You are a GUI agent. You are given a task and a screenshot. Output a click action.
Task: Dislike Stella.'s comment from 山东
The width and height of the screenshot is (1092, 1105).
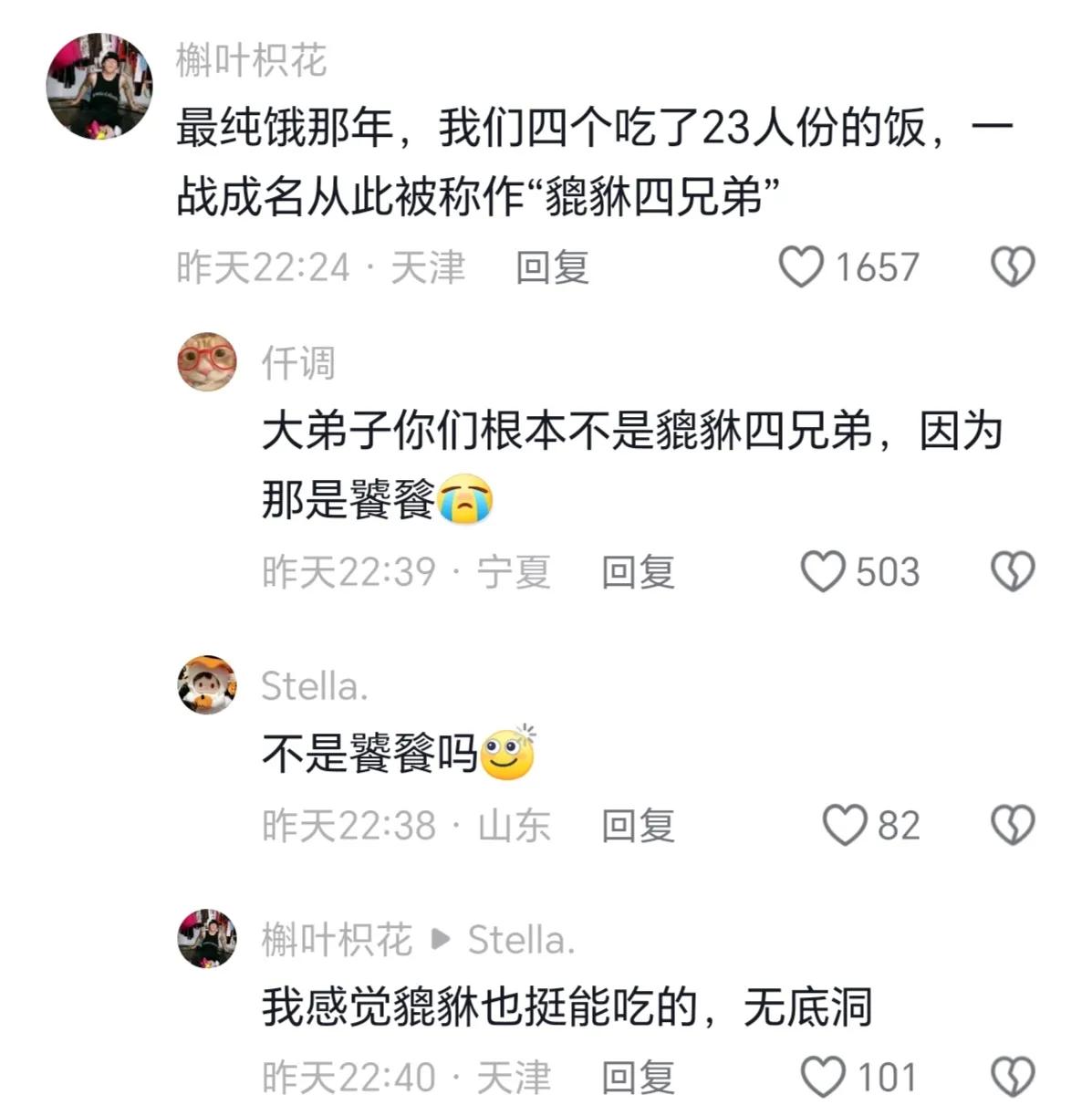point(1013,826)
